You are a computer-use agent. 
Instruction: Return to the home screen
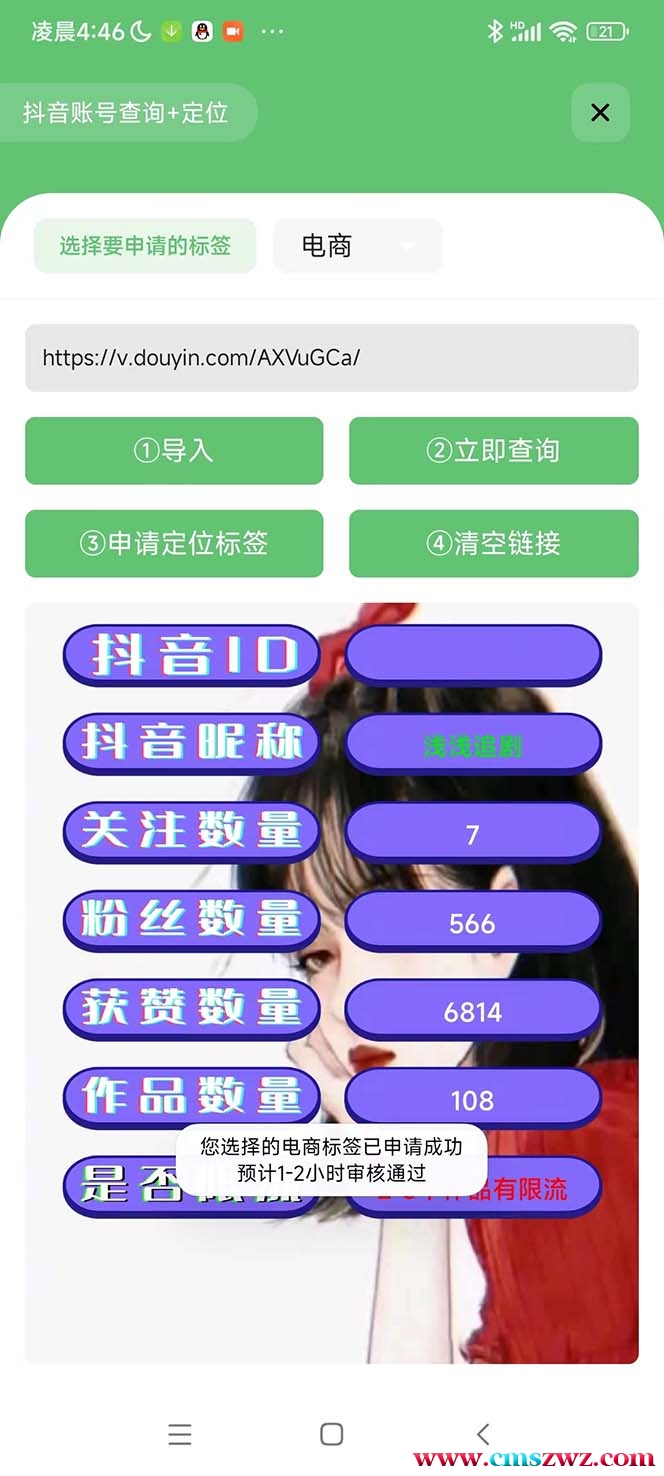[332, 1434]
